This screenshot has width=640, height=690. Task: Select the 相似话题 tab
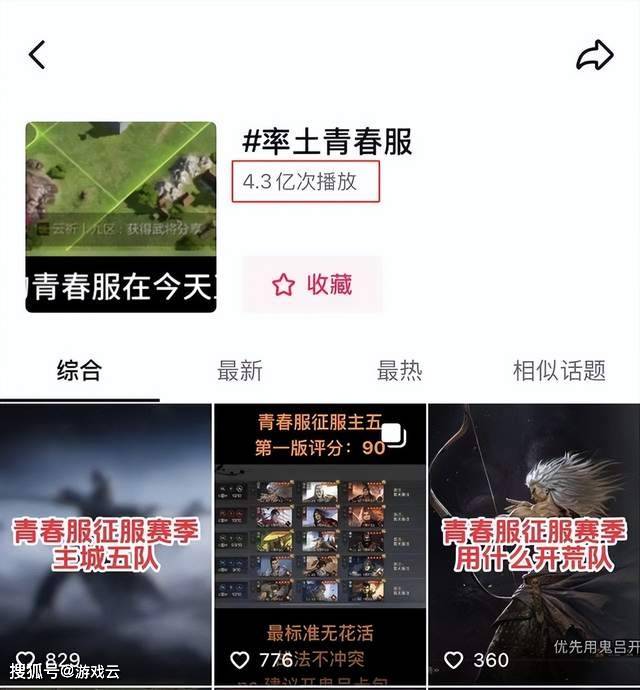click(x=559, y=371)
